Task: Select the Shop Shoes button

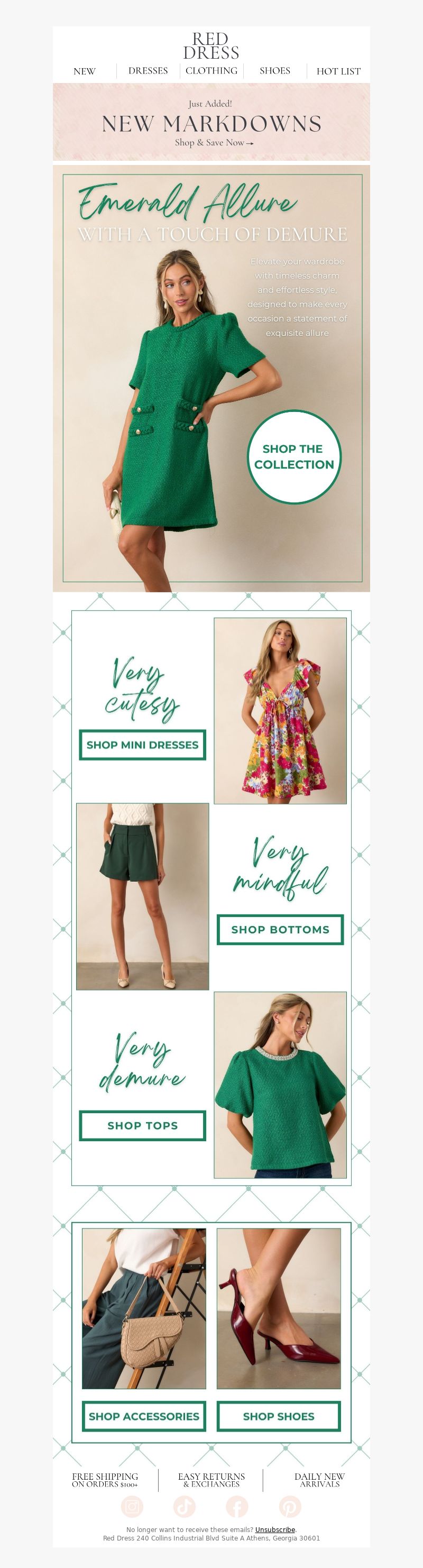Action: pyautogui.click(x=279, y=1416)
